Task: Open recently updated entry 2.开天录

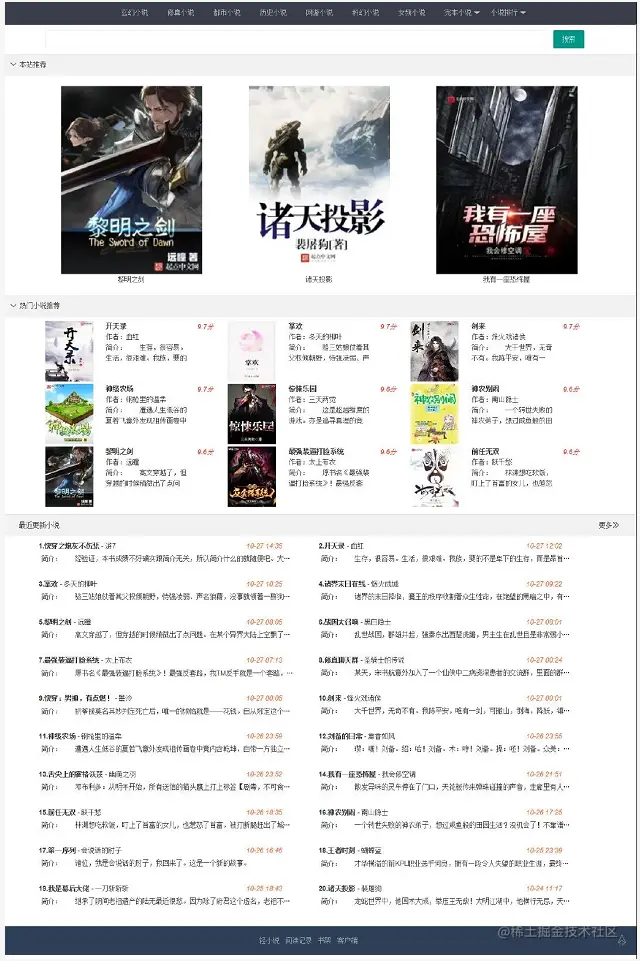Action: pyautogui.click(x=341, y=545)
